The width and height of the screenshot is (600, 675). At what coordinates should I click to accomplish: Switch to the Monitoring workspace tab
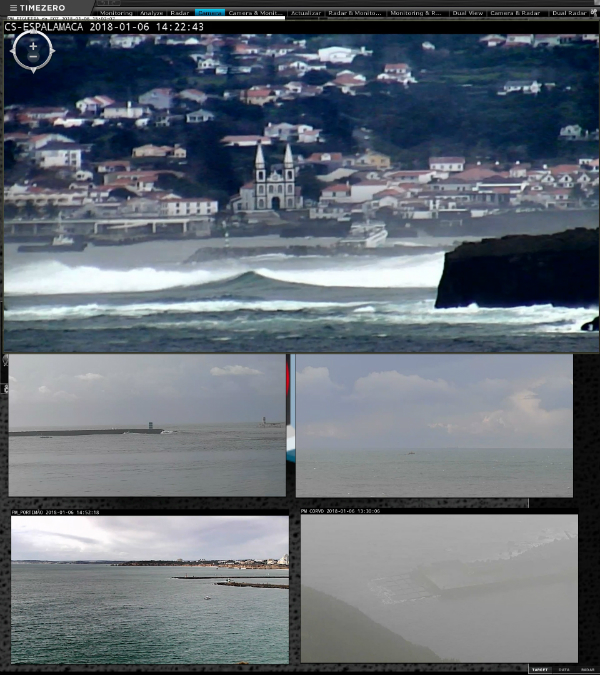116,13
